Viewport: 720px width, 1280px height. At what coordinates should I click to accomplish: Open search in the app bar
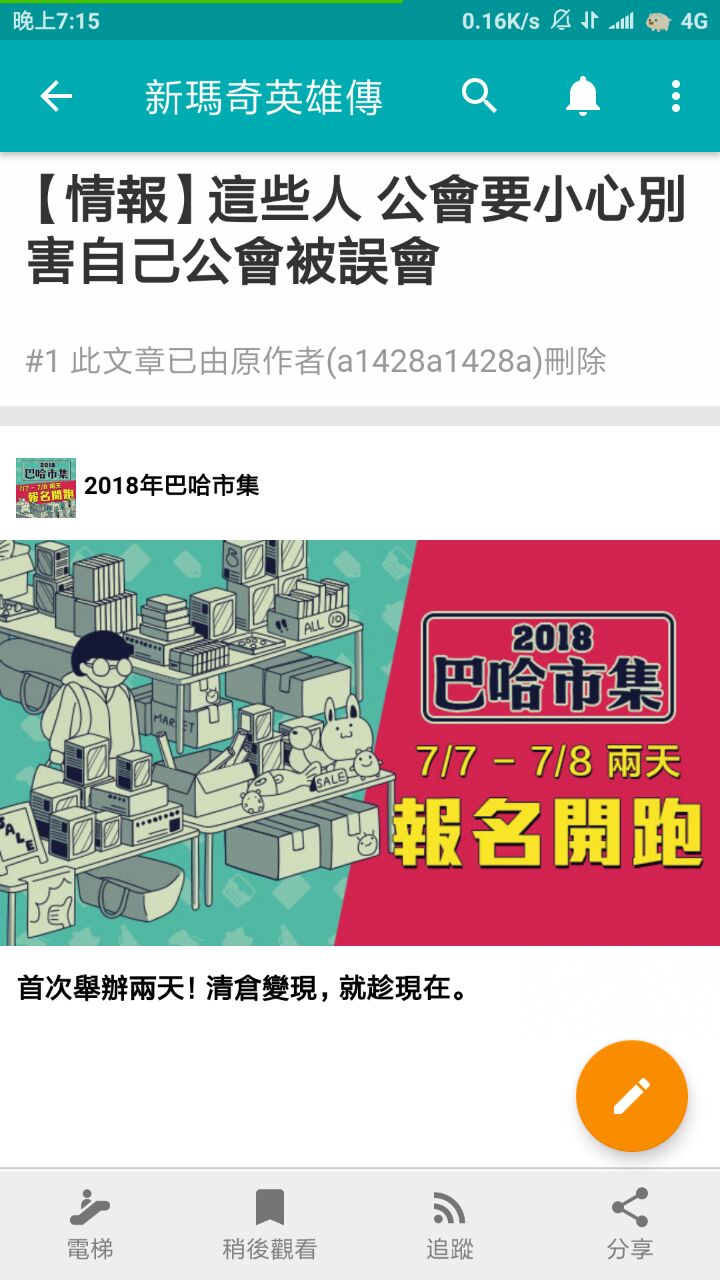click(x=480, y=96)
